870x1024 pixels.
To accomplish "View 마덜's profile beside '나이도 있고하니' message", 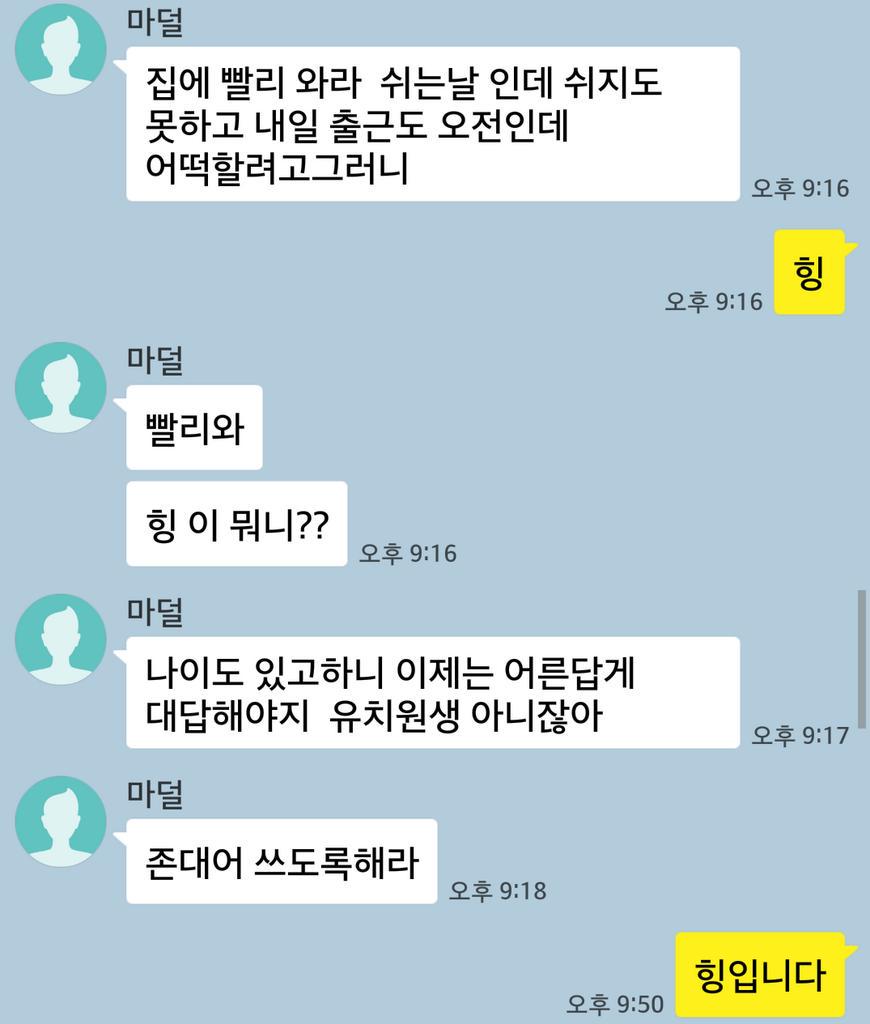I will 61,639.
